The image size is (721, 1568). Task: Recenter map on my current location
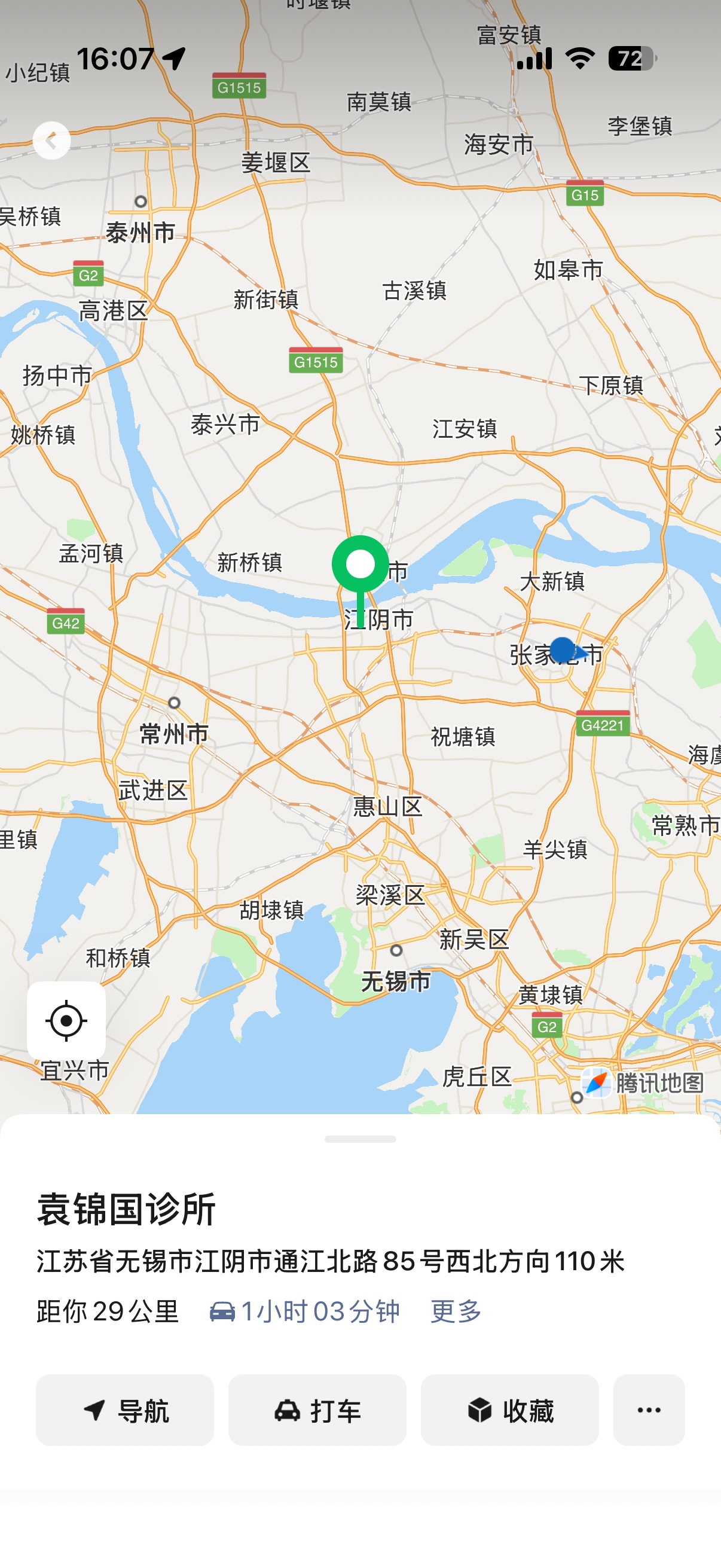coord(66,1020)
